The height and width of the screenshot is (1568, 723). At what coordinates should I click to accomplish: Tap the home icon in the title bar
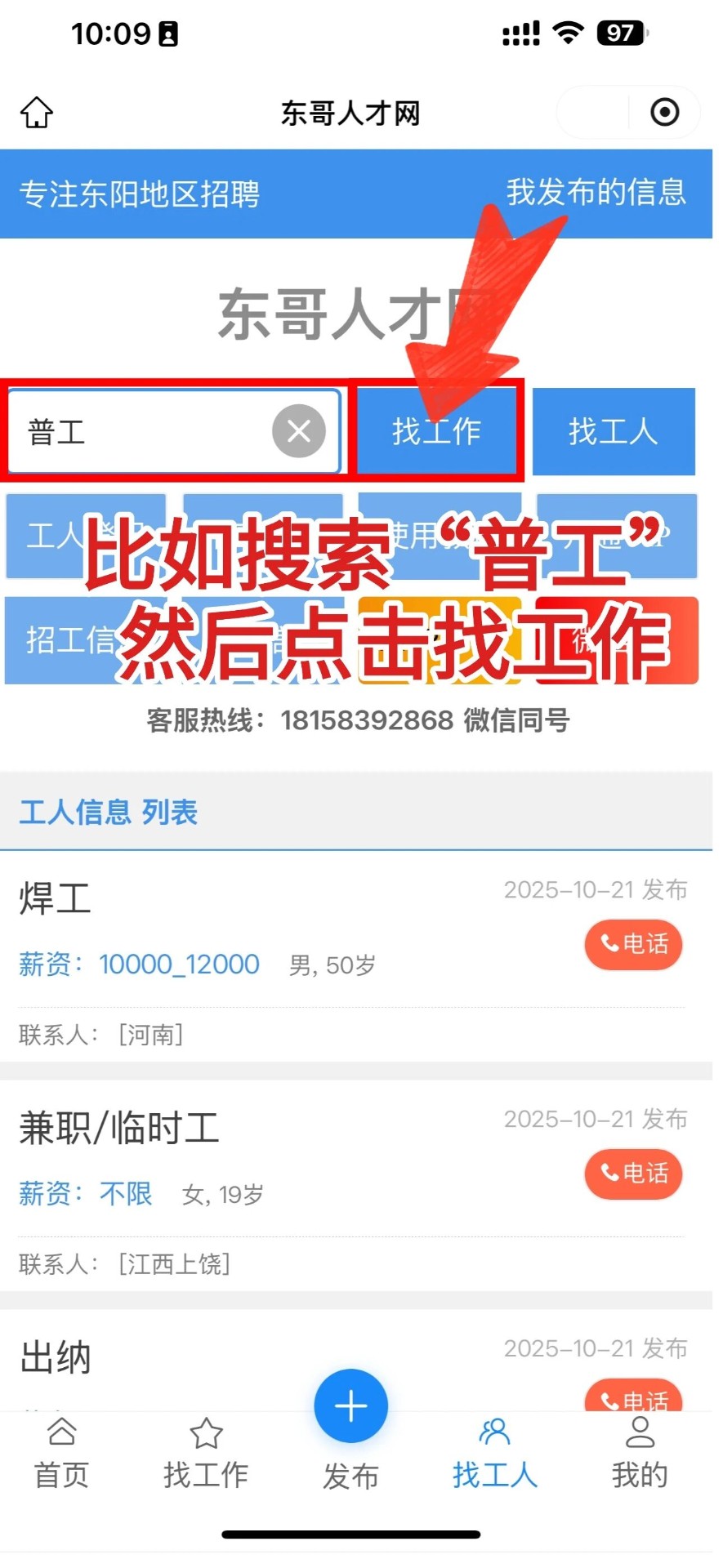click(37, 112)
